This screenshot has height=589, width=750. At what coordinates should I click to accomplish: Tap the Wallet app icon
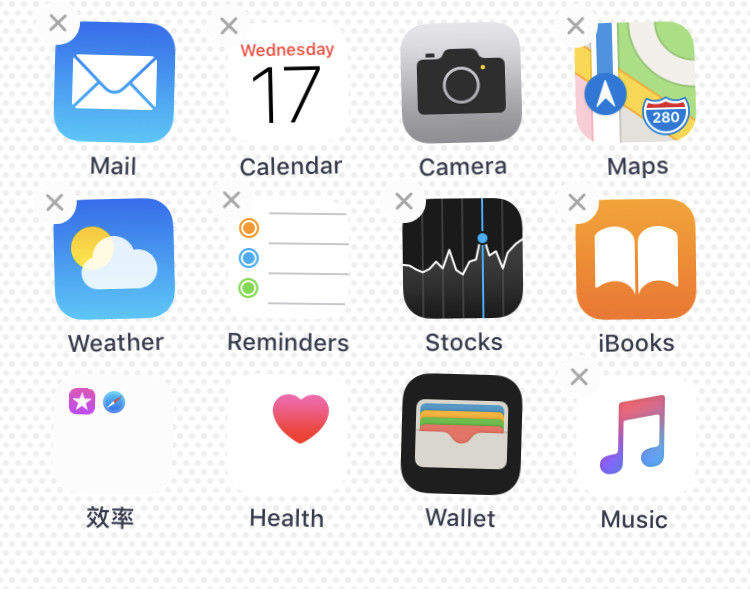pyautogui.click(x=461, y=433)
